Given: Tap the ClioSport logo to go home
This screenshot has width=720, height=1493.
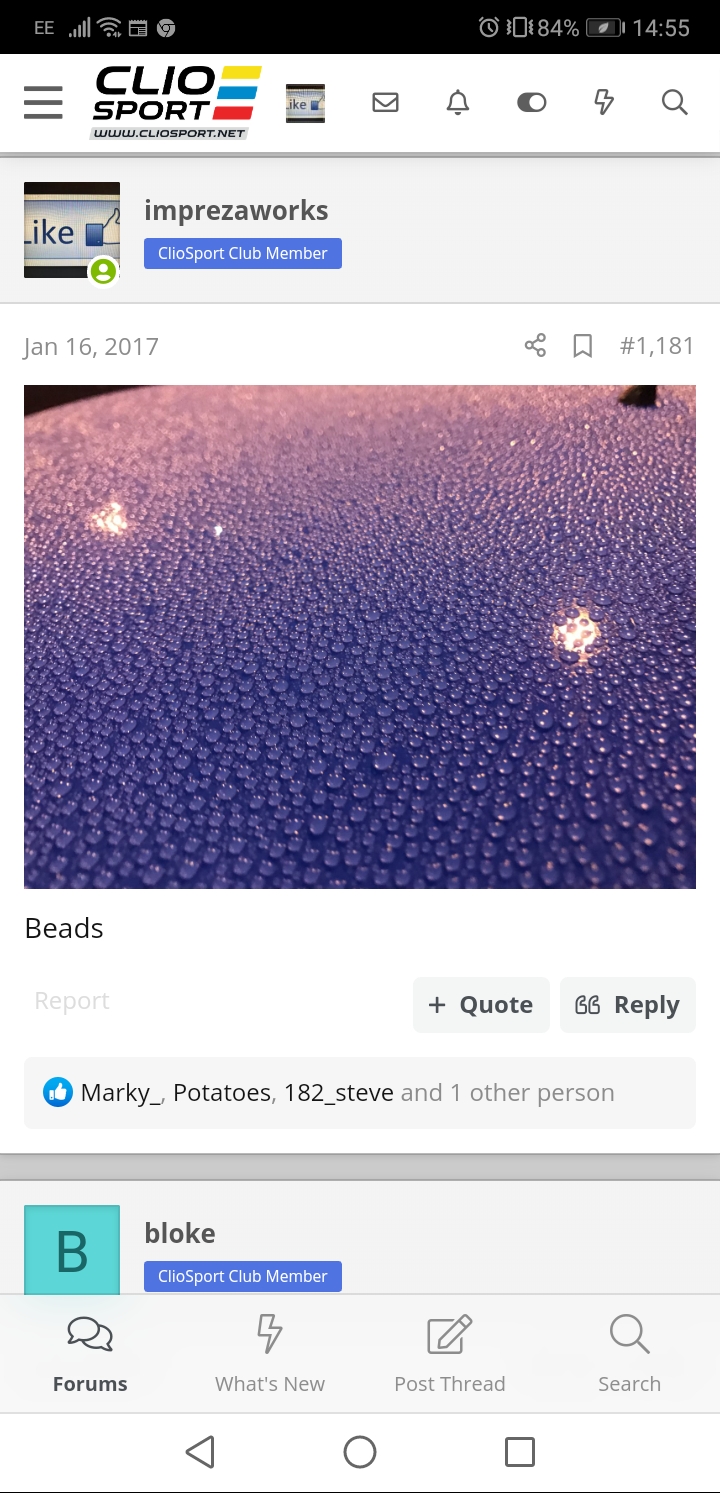Looking at the screenshot, I should [x=176, y=102].
